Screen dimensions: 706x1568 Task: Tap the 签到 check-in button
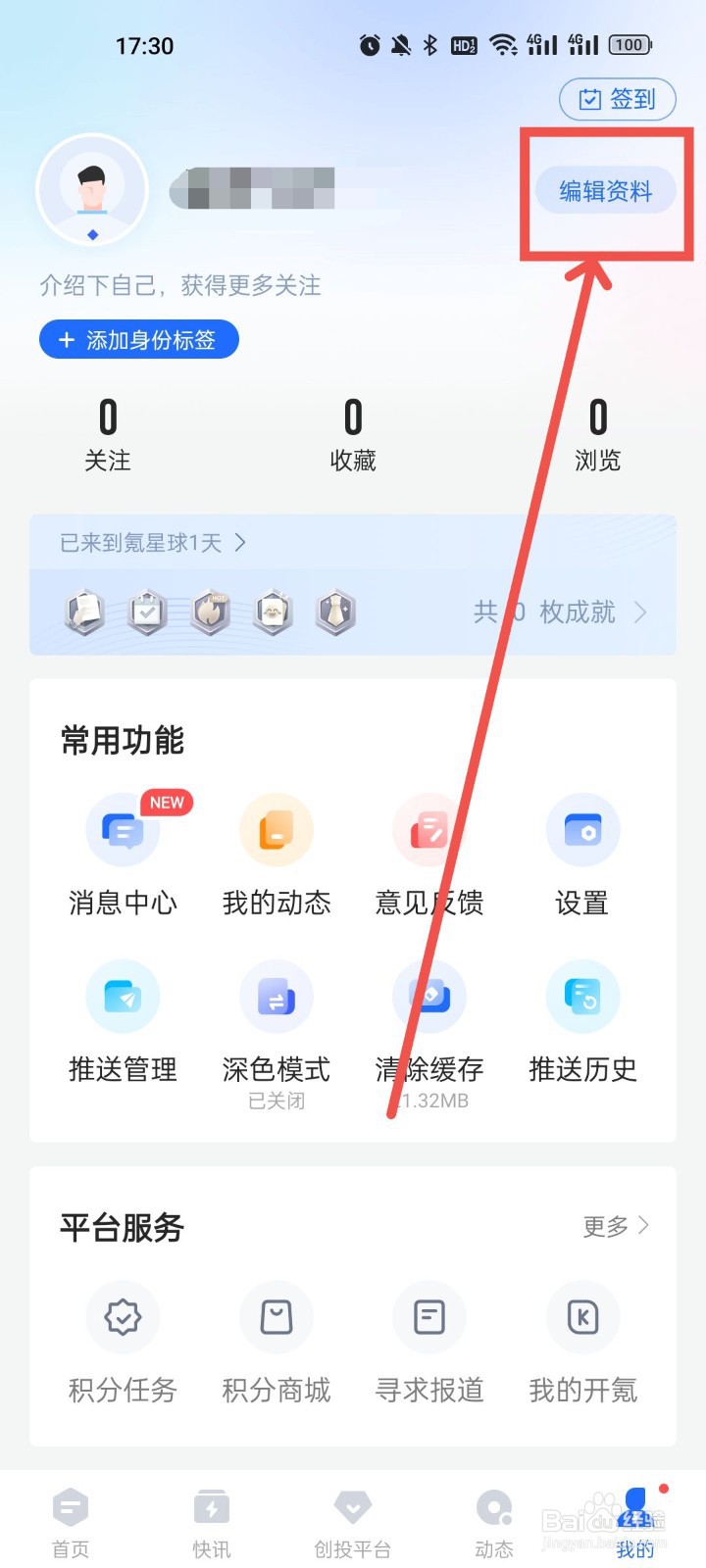coord(617,99)
